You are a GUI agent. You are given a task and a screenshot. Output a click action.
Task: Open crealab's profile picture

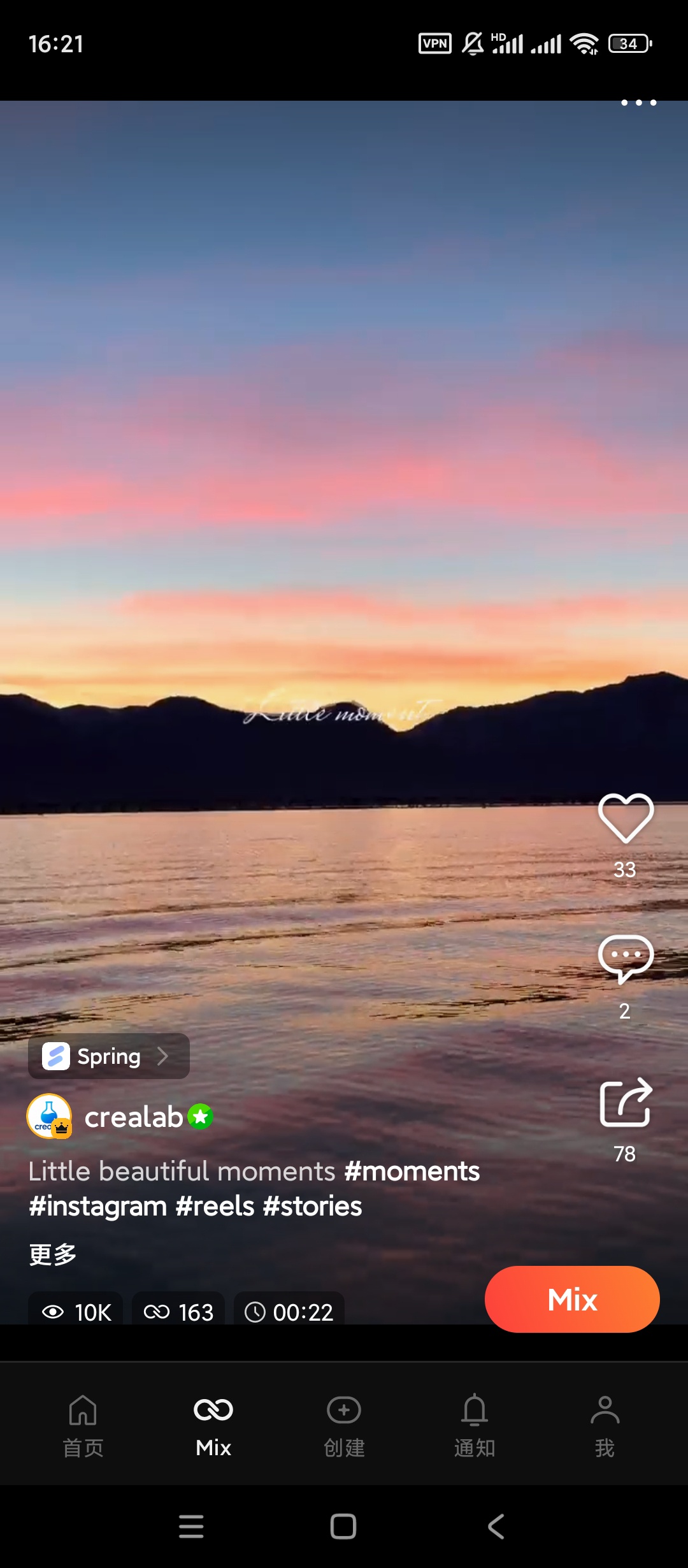pos(49,1117)
